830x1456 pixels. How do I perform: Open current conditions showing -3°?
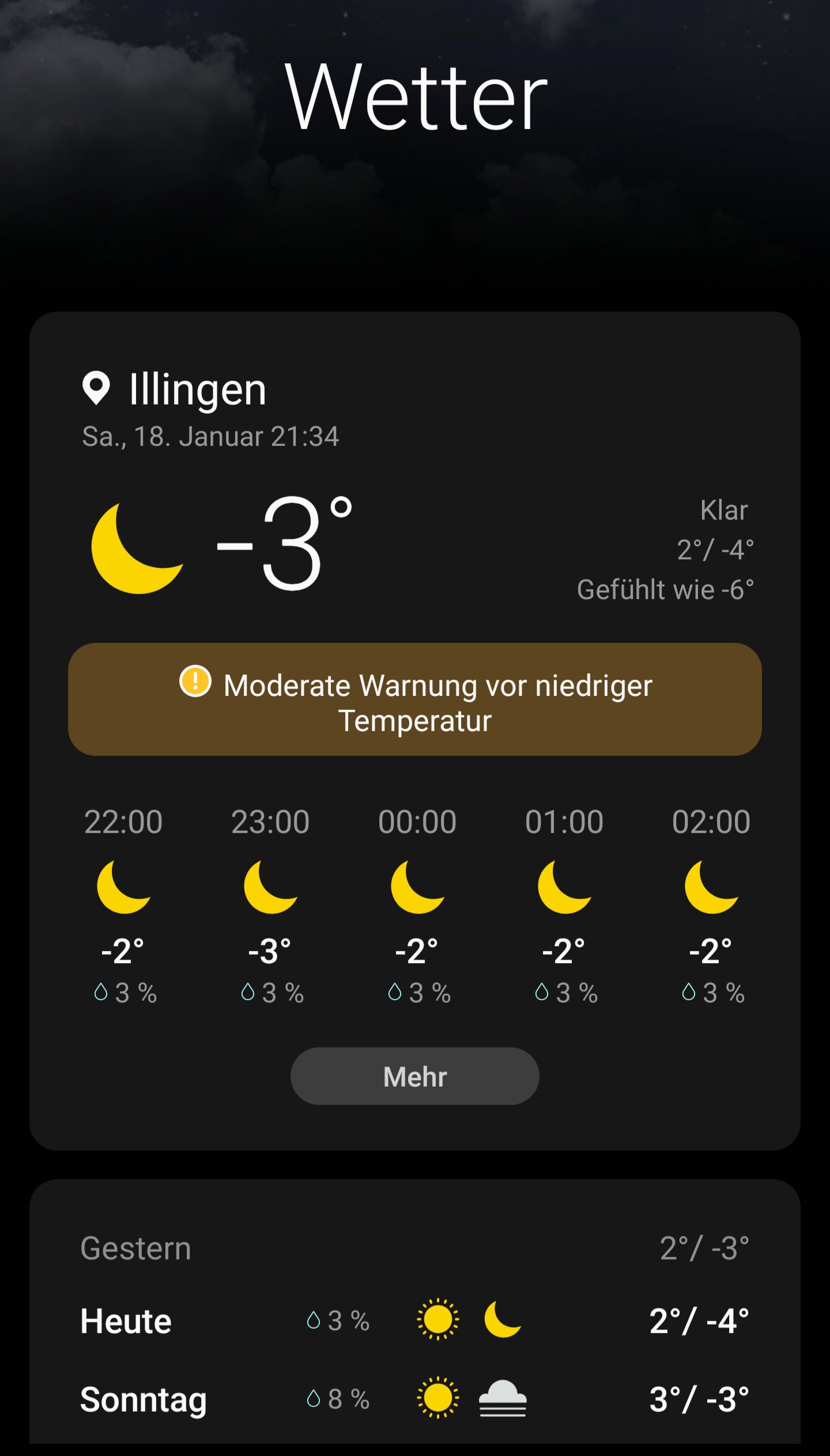415,549
